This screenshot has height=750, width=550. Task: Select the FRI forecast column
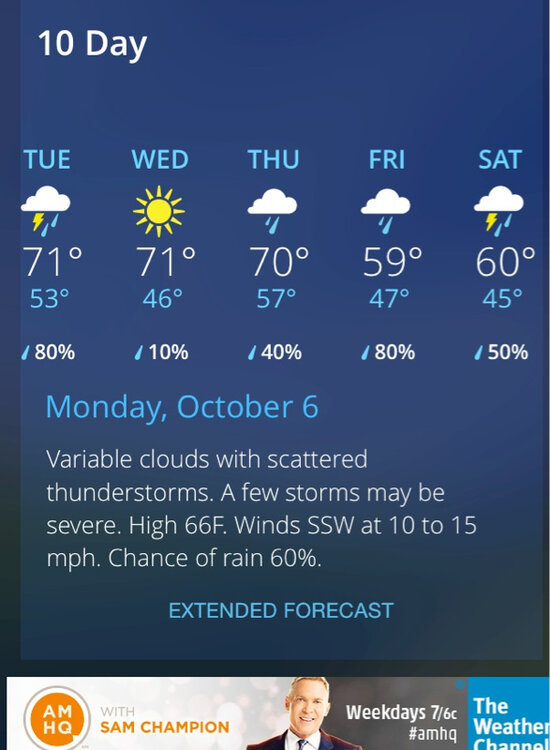click(387, 254)
